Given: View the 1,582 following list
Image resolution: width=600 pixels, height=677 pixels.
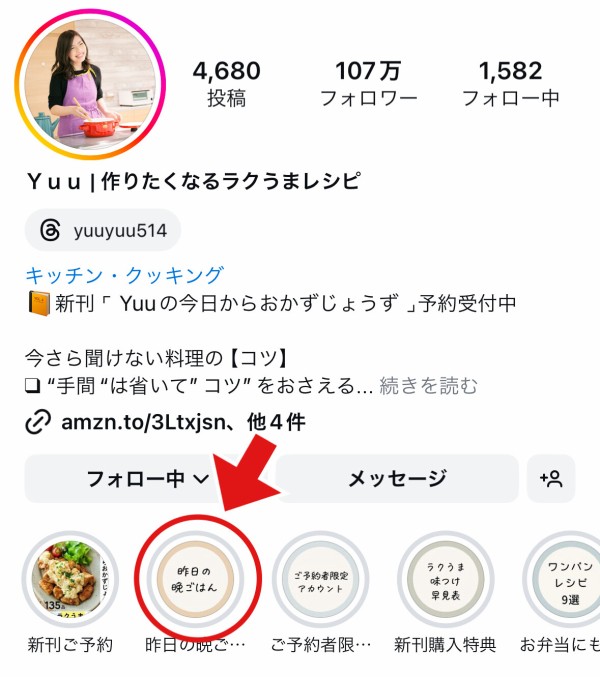Looking at the screenshot, I should [x=510, y=83].
